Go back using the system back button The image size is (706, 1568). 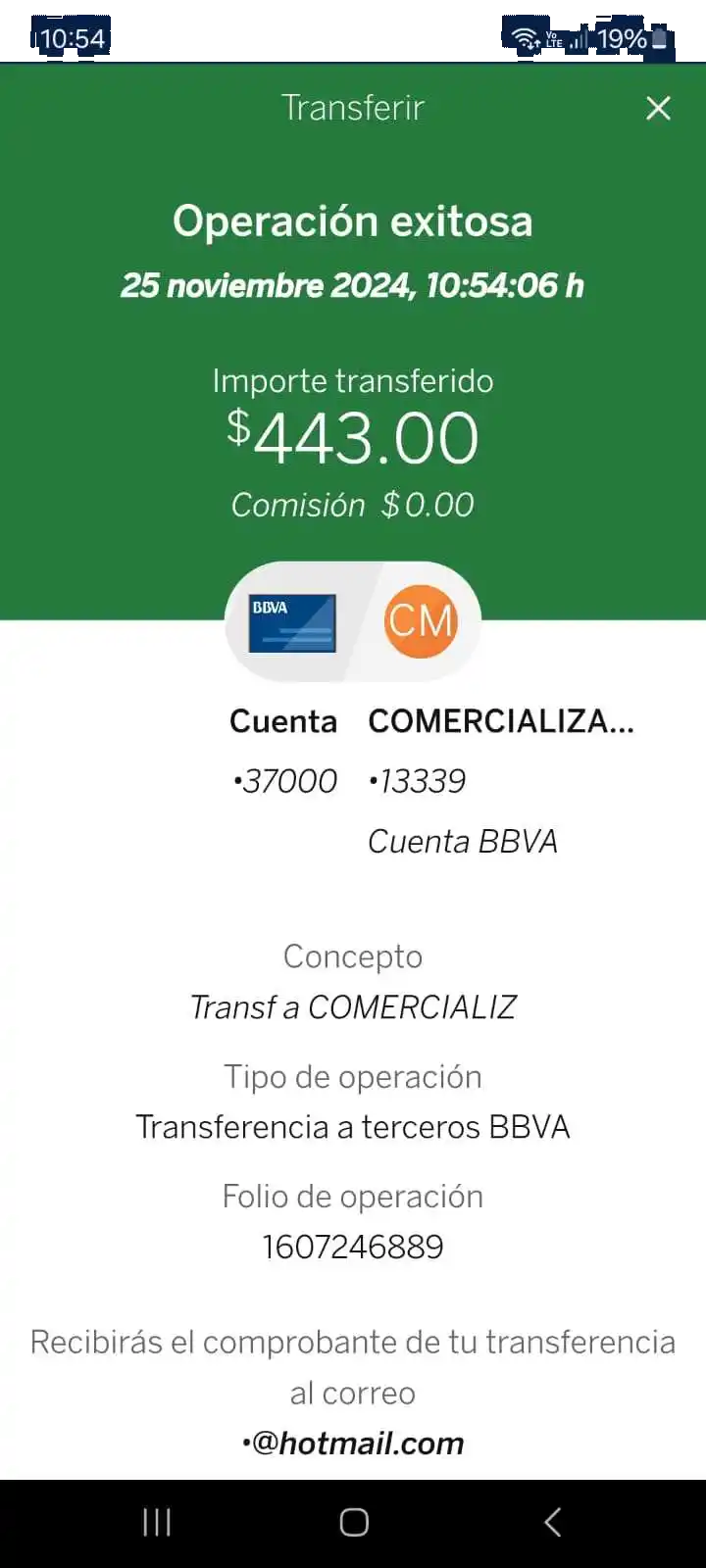(x=553, y=1522)
